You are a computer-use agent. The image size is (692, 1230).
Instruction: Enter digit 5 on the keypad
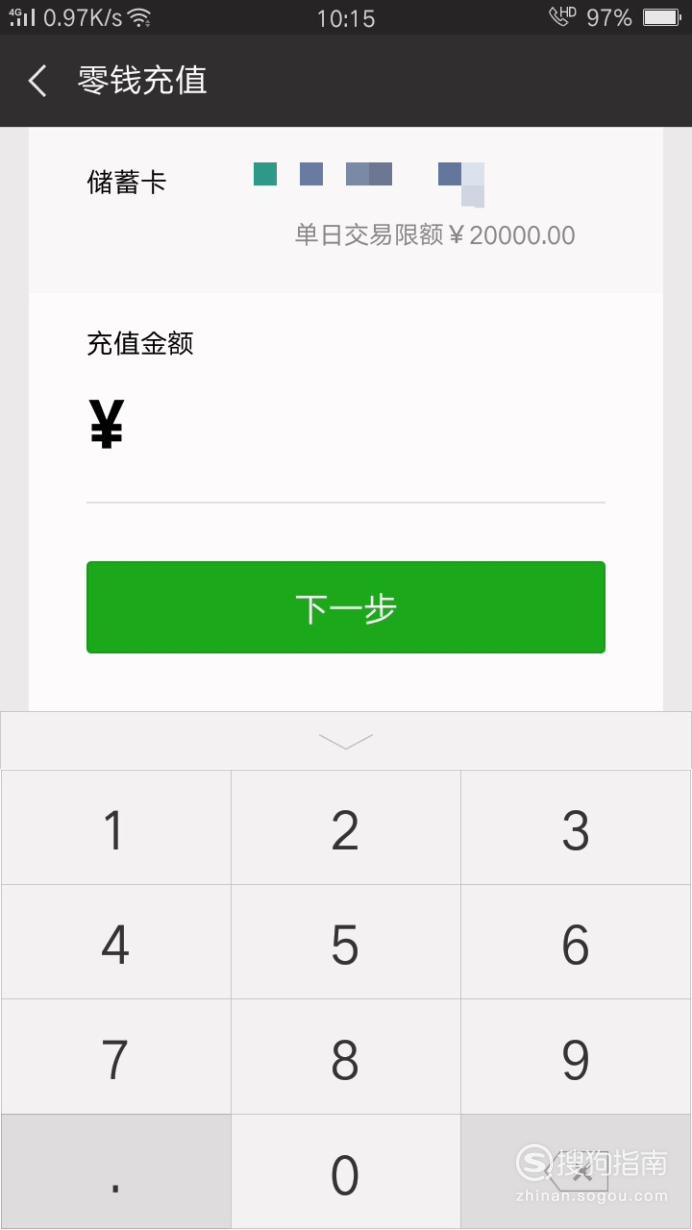pyautogui.click(x=346, y=943)
